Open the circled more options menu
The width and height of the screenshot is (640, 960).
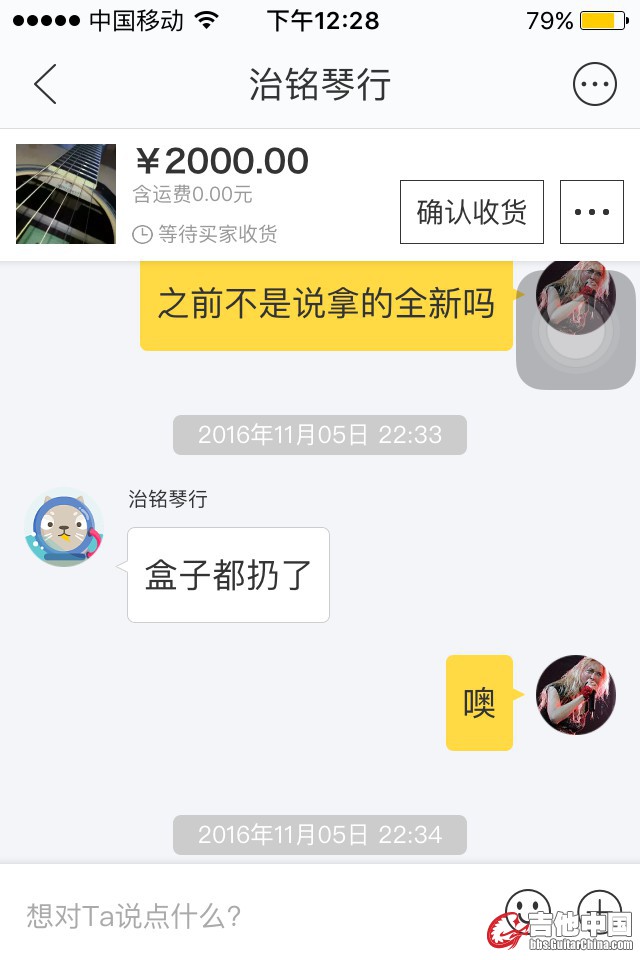(x=594, y=84)
